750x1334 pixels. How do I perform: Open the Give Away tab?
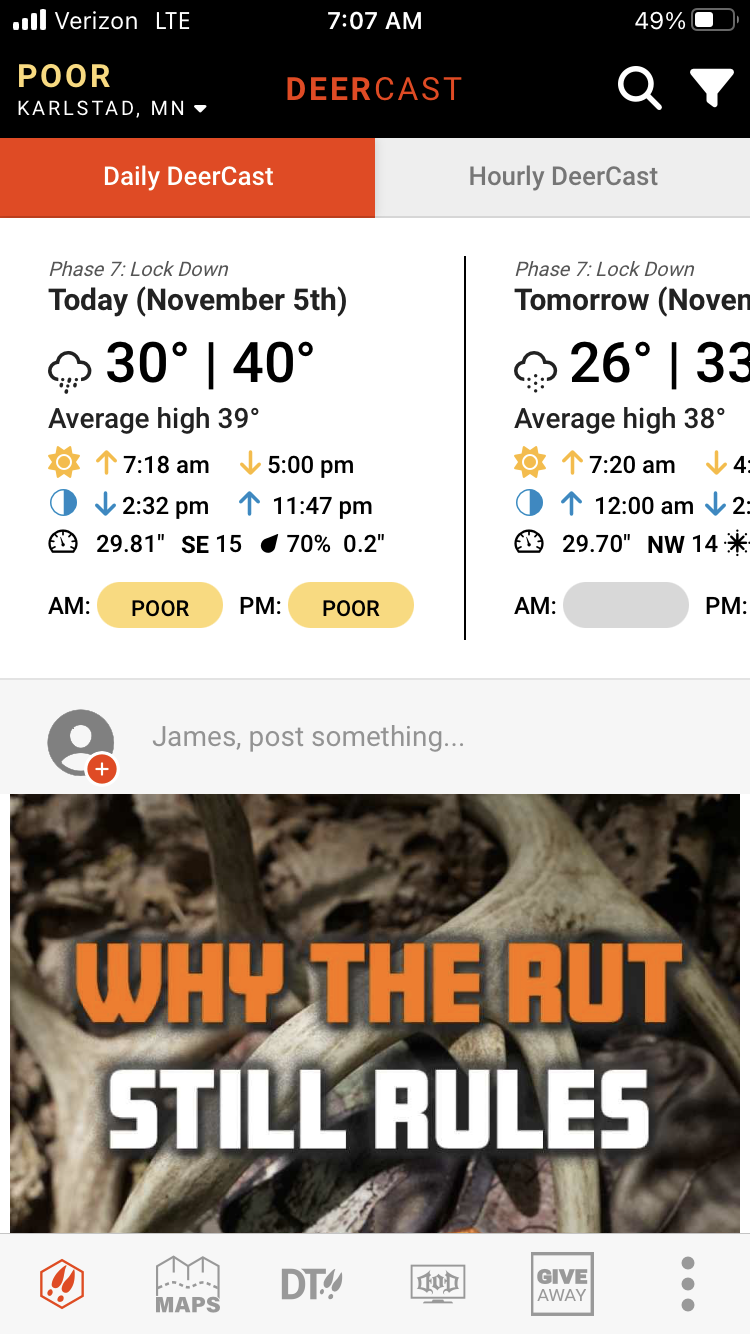562,1283
